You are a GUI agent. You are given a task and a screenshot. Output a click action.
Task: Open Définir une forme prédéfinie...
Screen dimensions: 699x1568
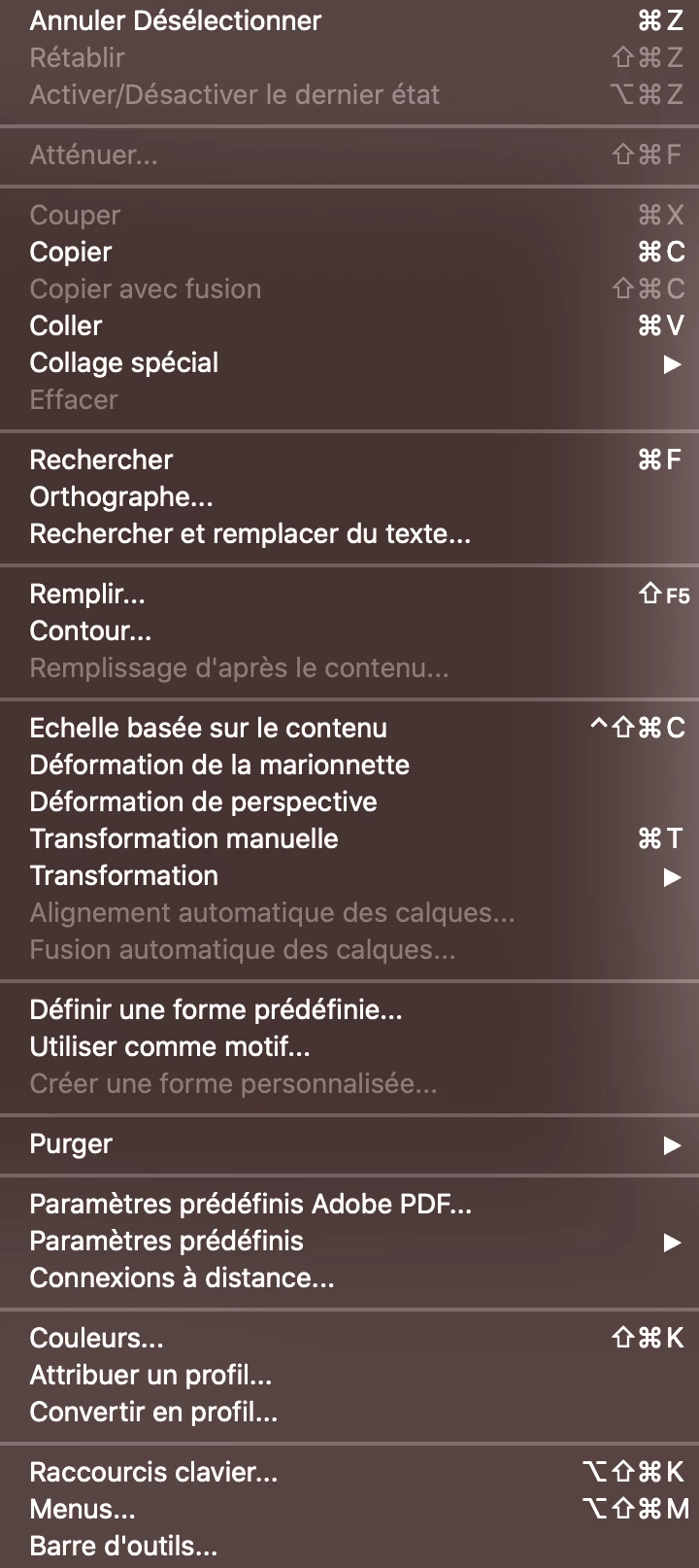(216, 1009)
